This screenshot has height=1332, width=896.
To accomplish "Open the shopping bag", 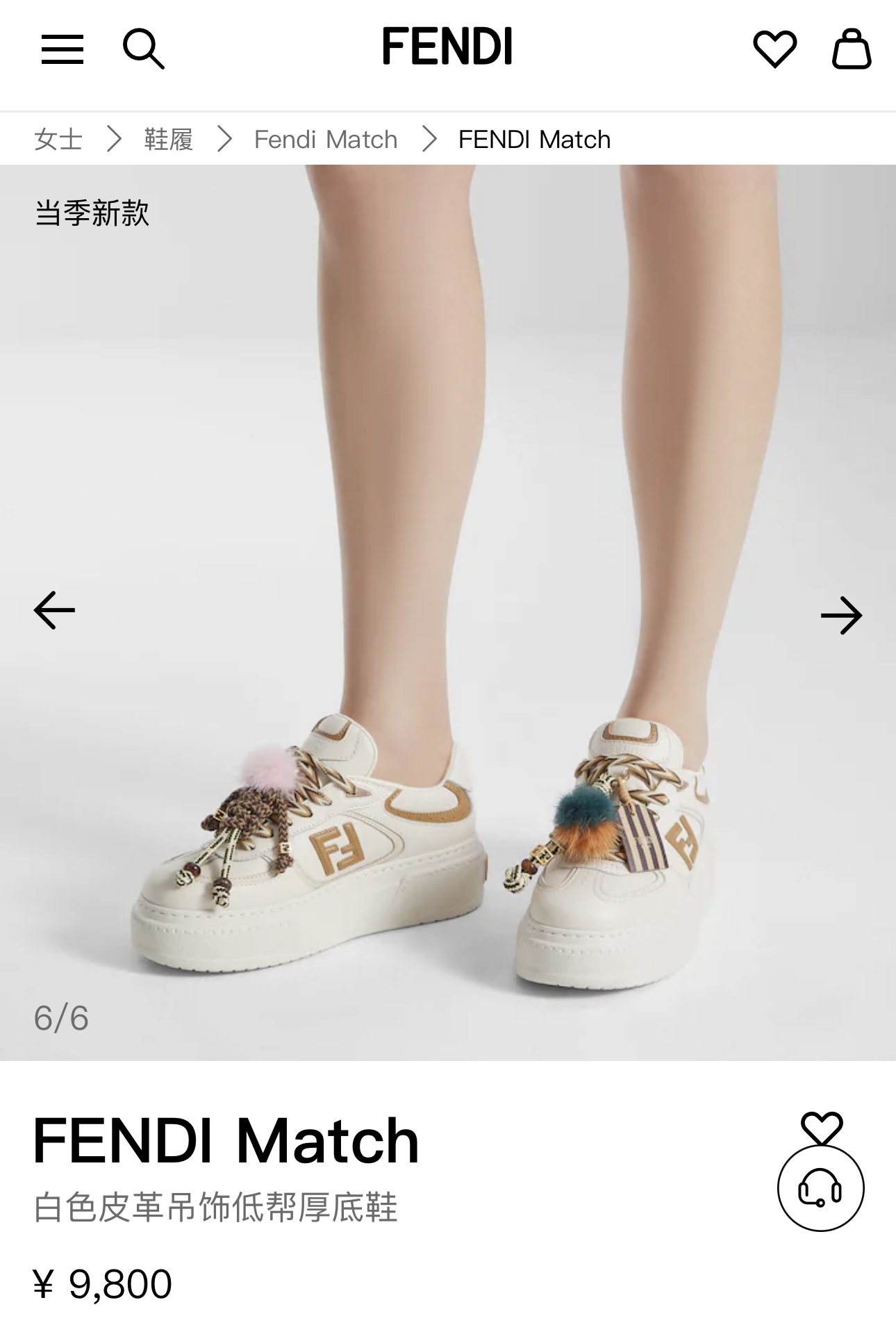I will coord(852,49).
